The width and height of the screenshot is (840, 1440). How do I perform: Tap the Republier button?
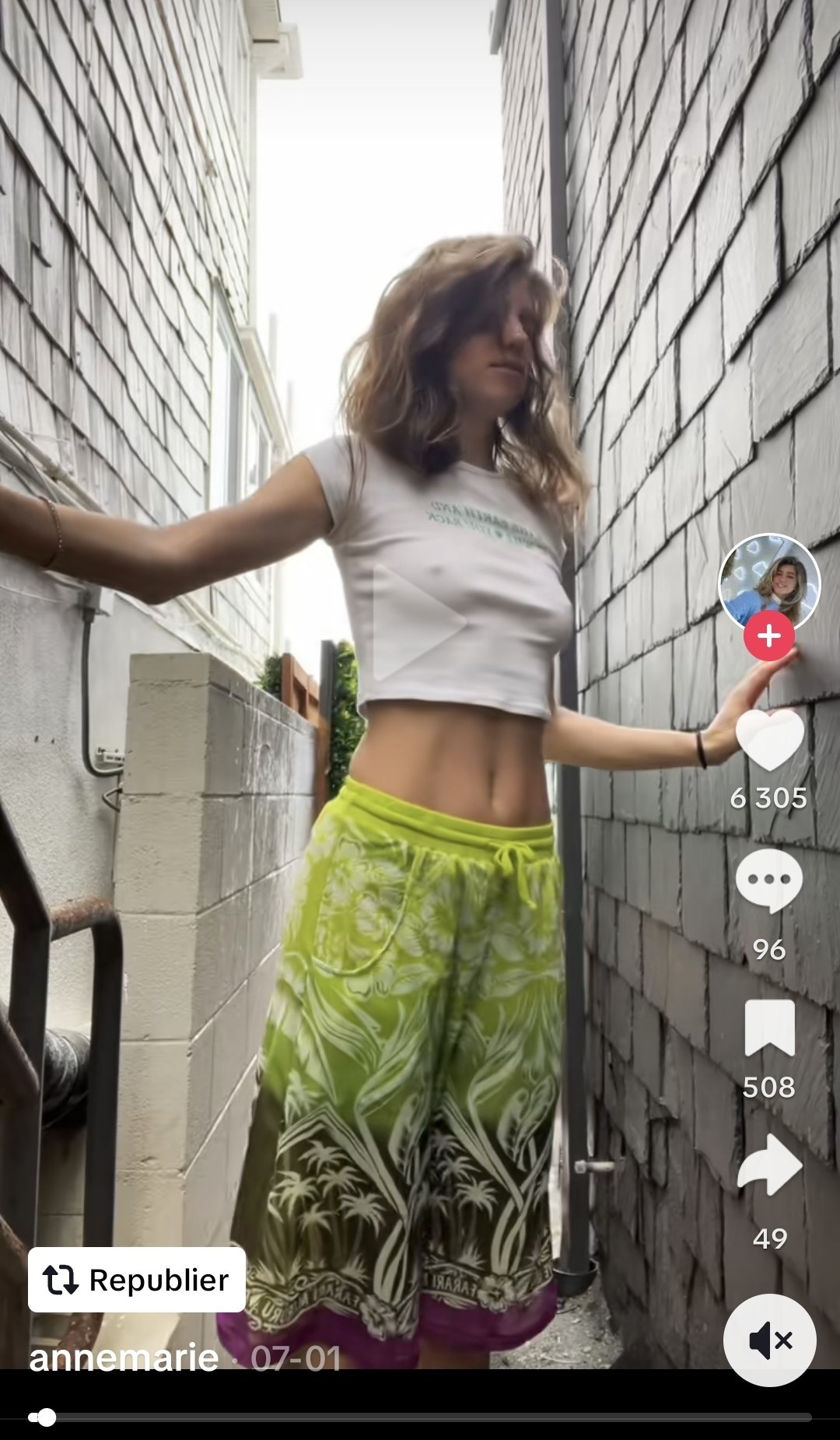[137, 1280]
